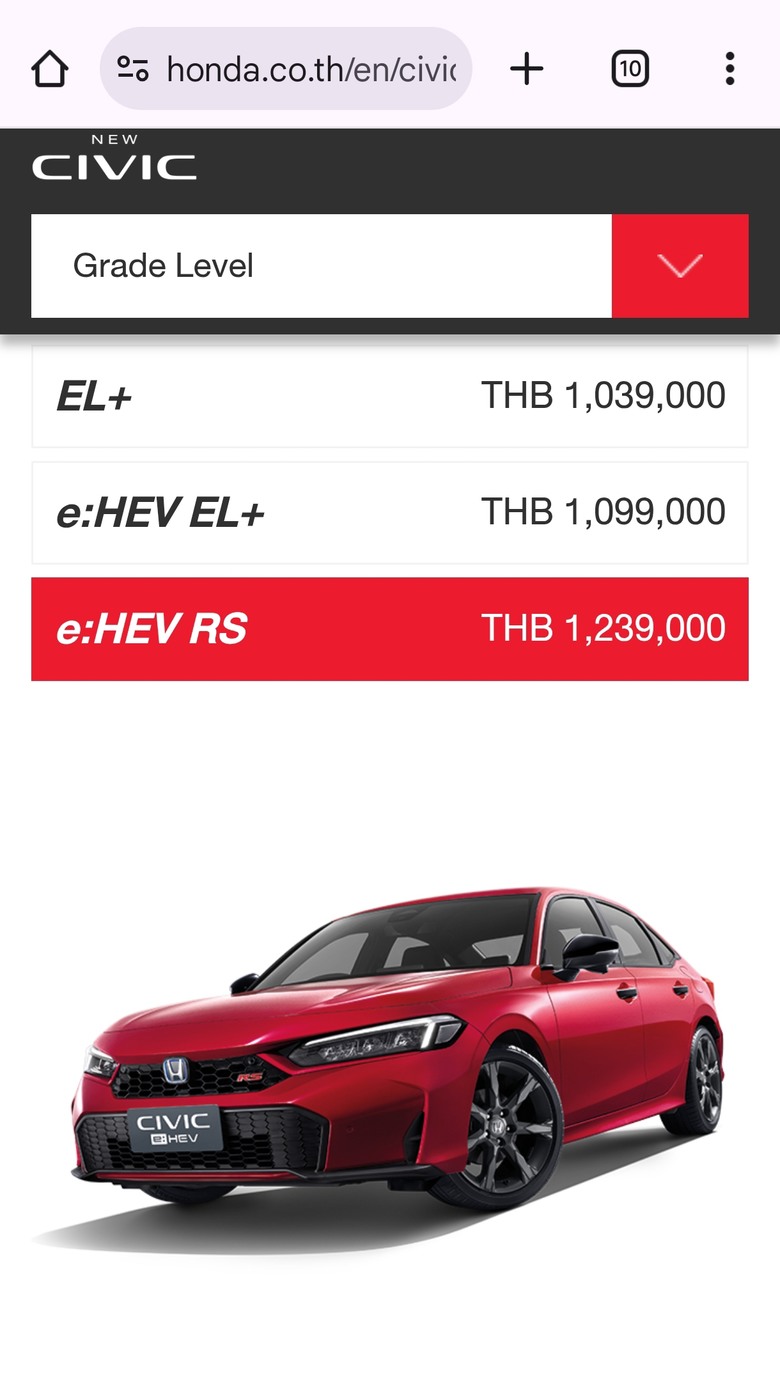Collapse the Grade Level dropdown
Viewport: 780px width, 1385px height.
coord(680,266)
